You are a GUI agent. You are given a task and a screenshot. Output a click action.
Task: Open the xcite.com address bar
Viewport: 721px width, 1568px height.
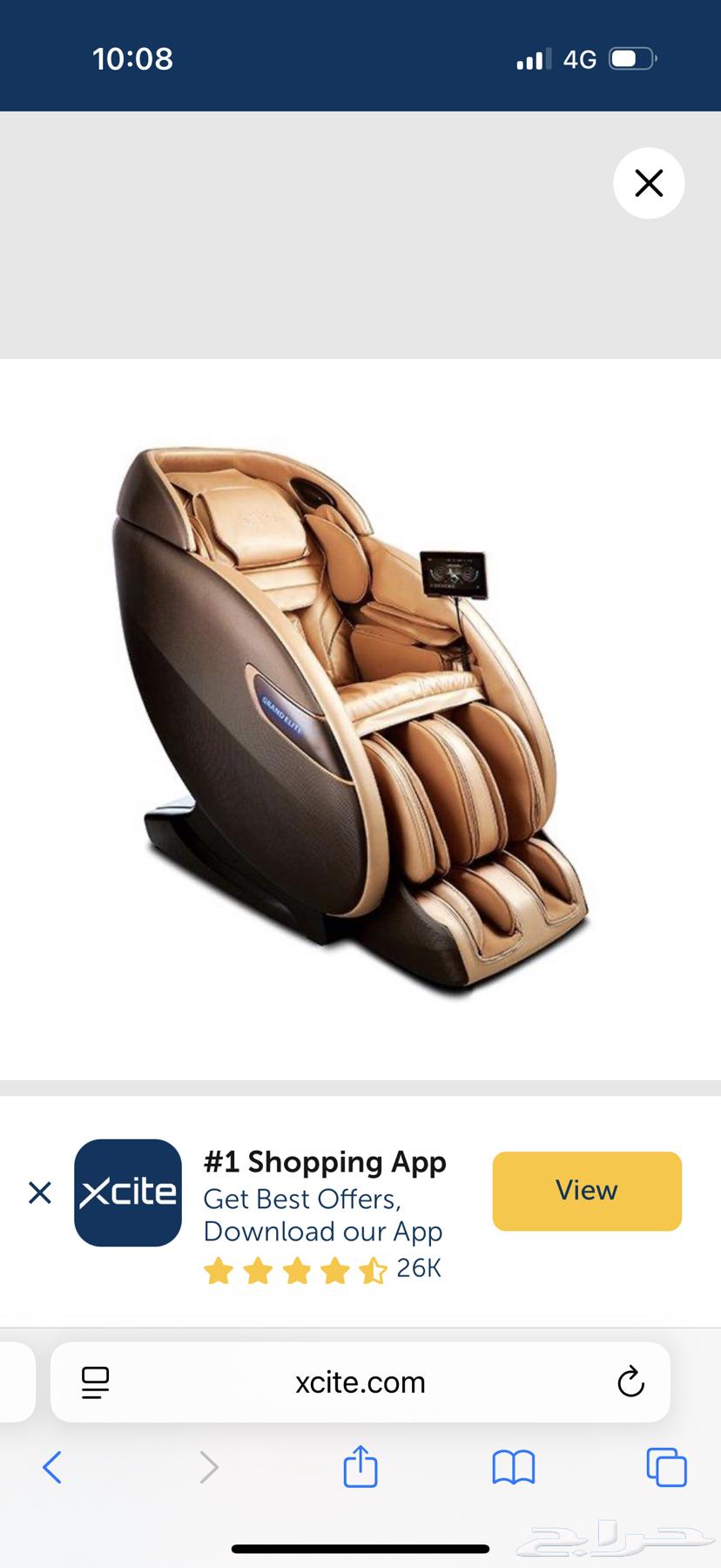(360, 1382)
